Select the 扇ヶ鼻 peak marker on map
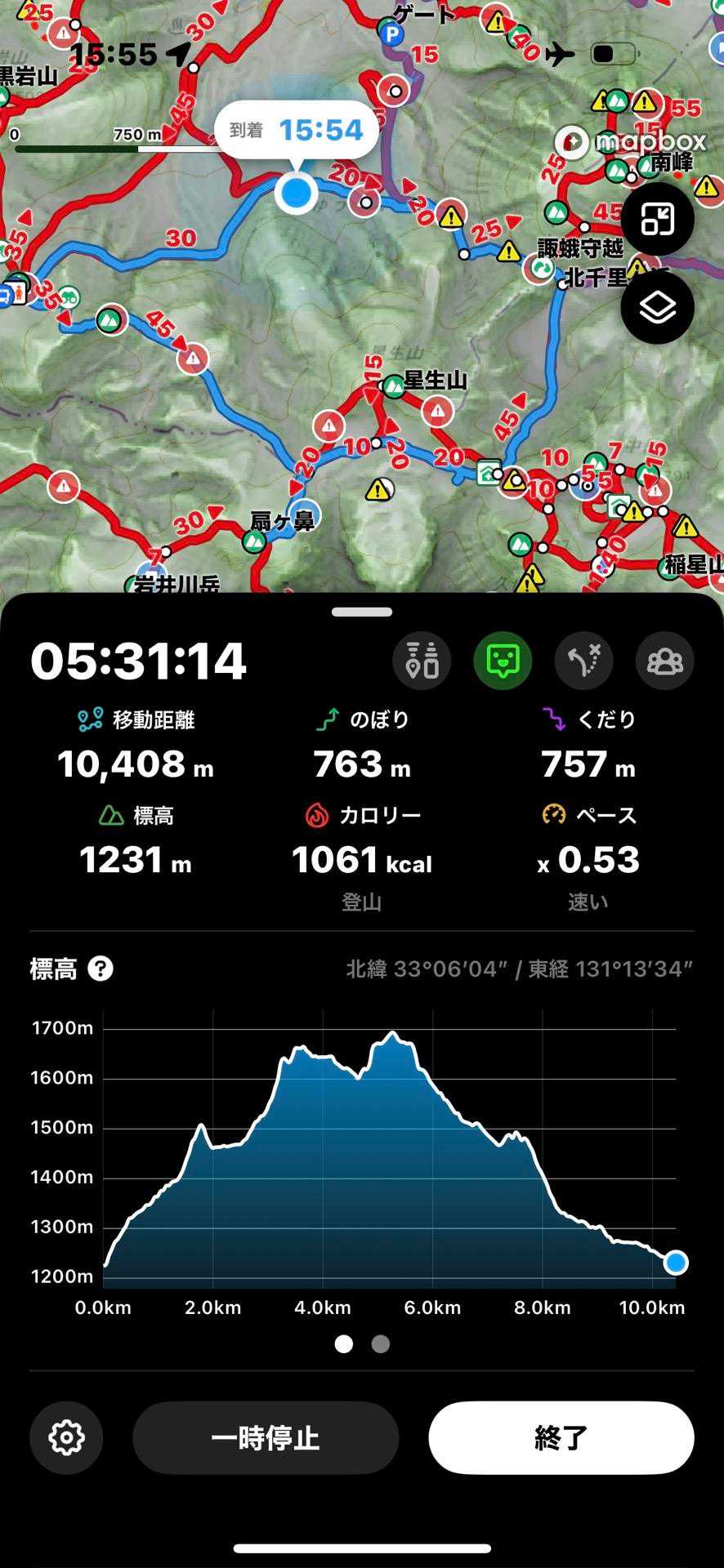Image resolution: width=724 pixels, height=1568 pixels. tap(255, 541)
